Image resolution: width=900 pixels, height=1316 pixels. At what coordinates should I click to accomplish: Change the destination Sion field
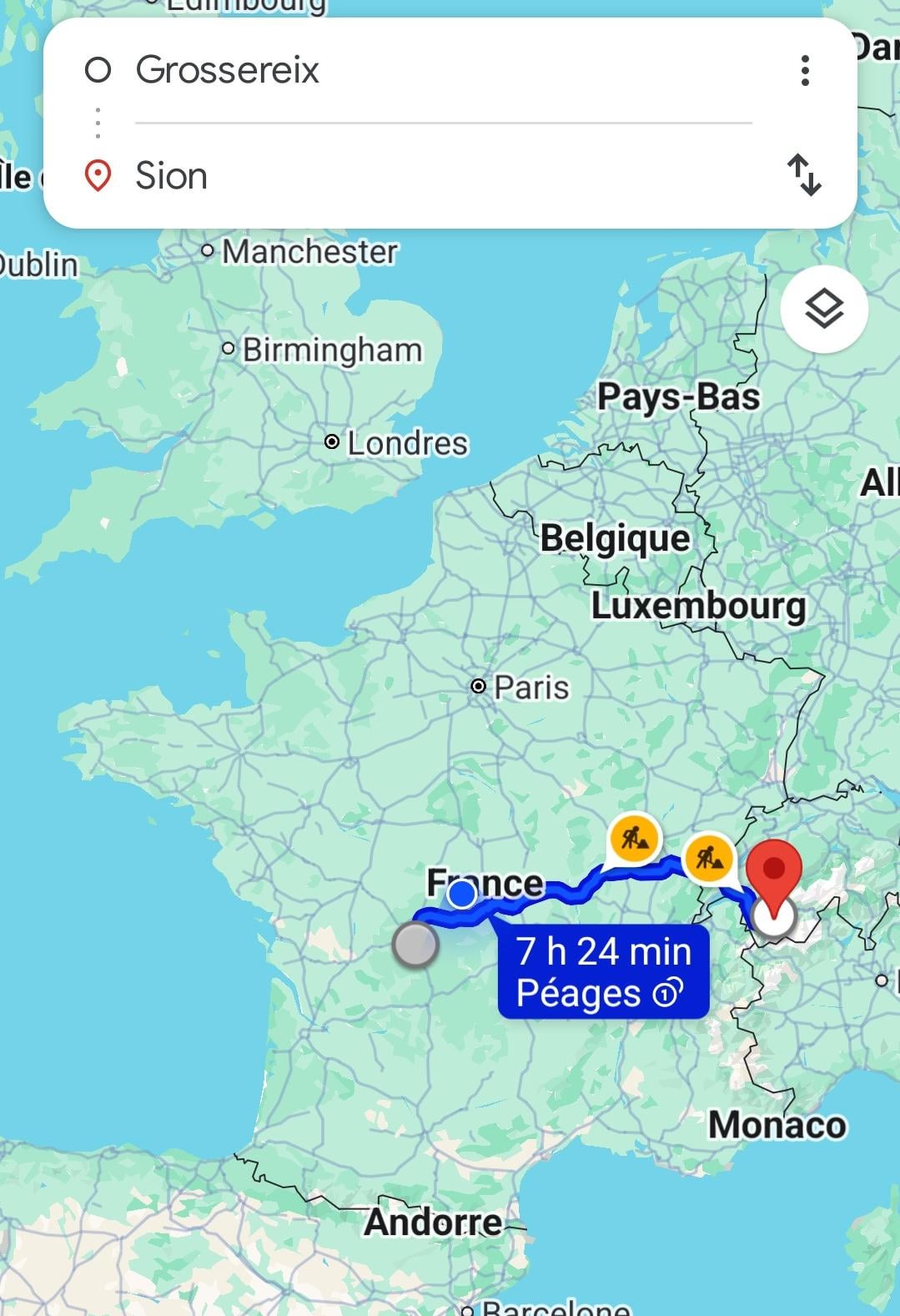172,176
